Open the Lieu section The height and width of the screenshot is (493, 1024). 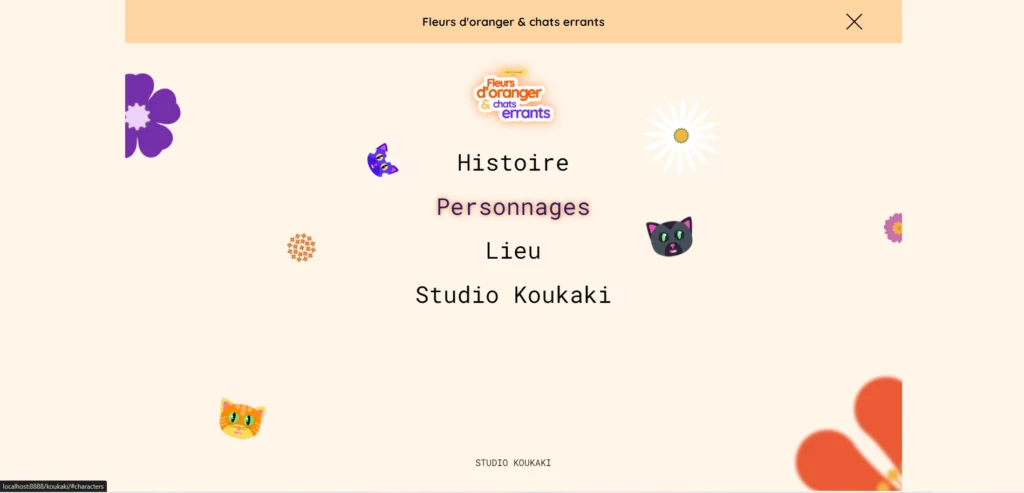(x=513, y=251)
